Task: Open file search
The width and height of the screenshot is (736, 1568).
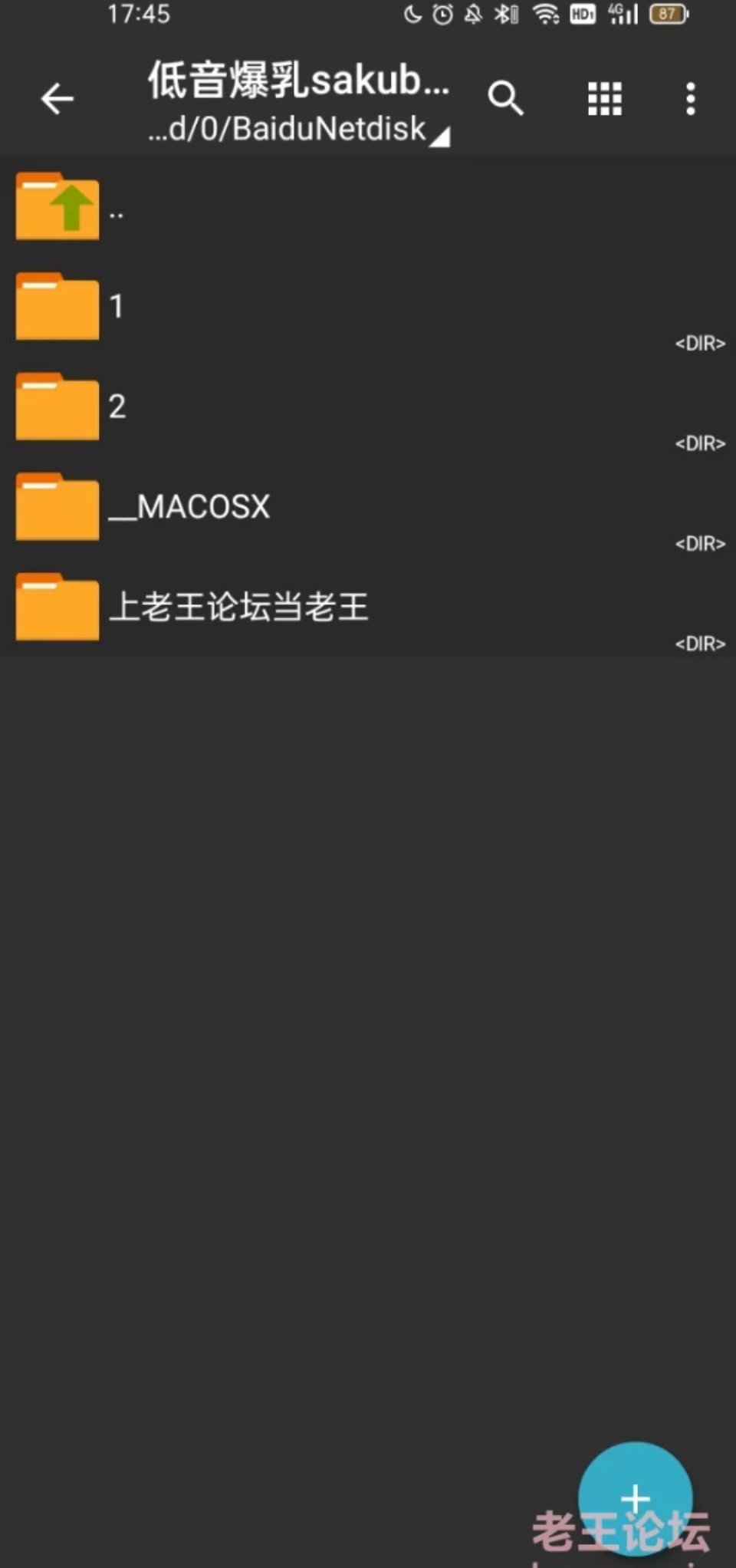Action: tap(505, 98)
